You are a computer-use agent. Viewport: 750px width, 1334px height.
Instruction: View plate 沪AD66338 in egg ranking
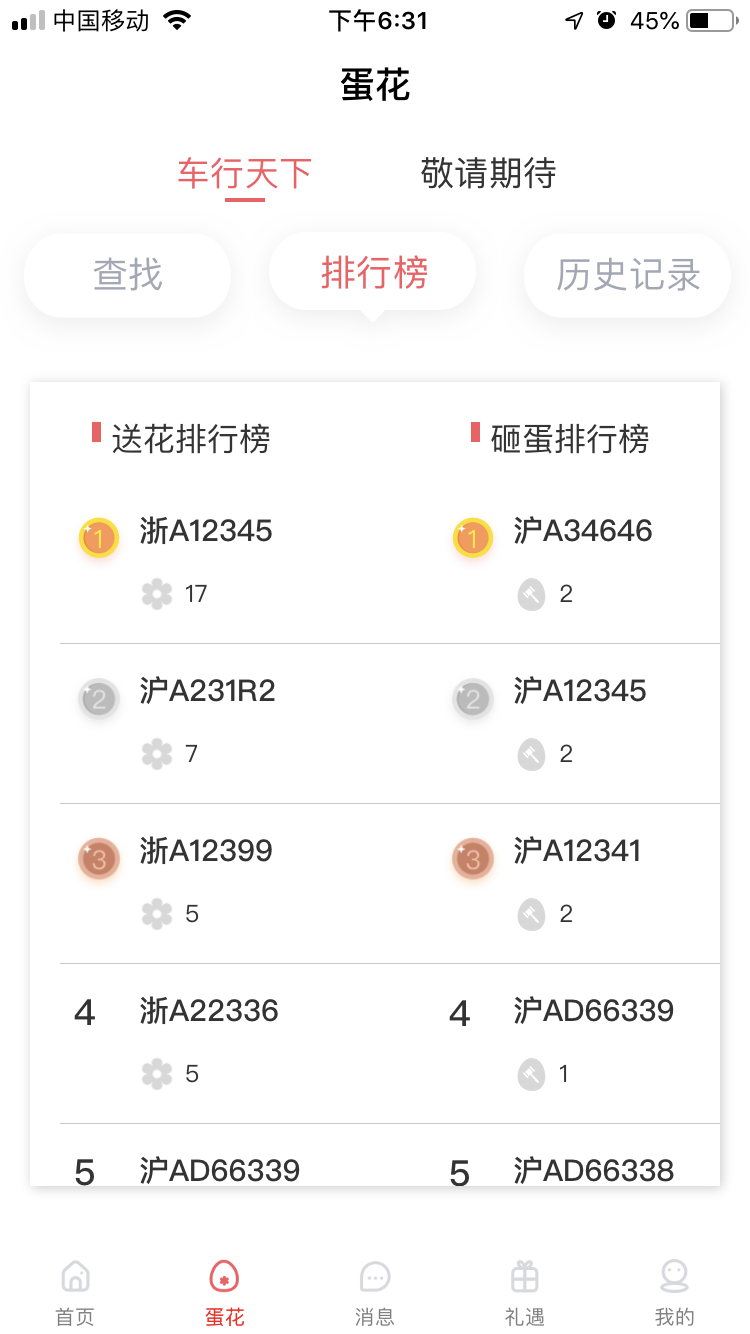coord(593,1170)
